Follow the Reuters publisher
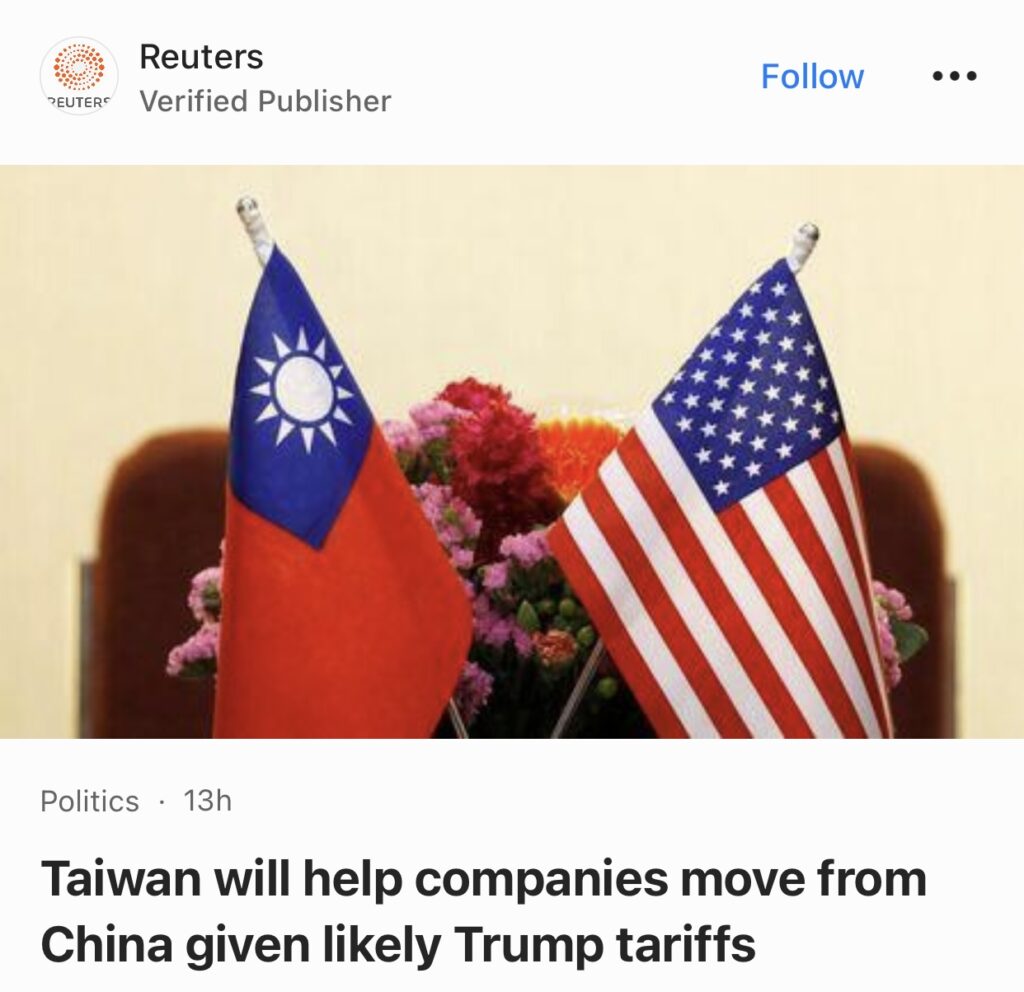Screen dimensions: 1024x992 812,77
